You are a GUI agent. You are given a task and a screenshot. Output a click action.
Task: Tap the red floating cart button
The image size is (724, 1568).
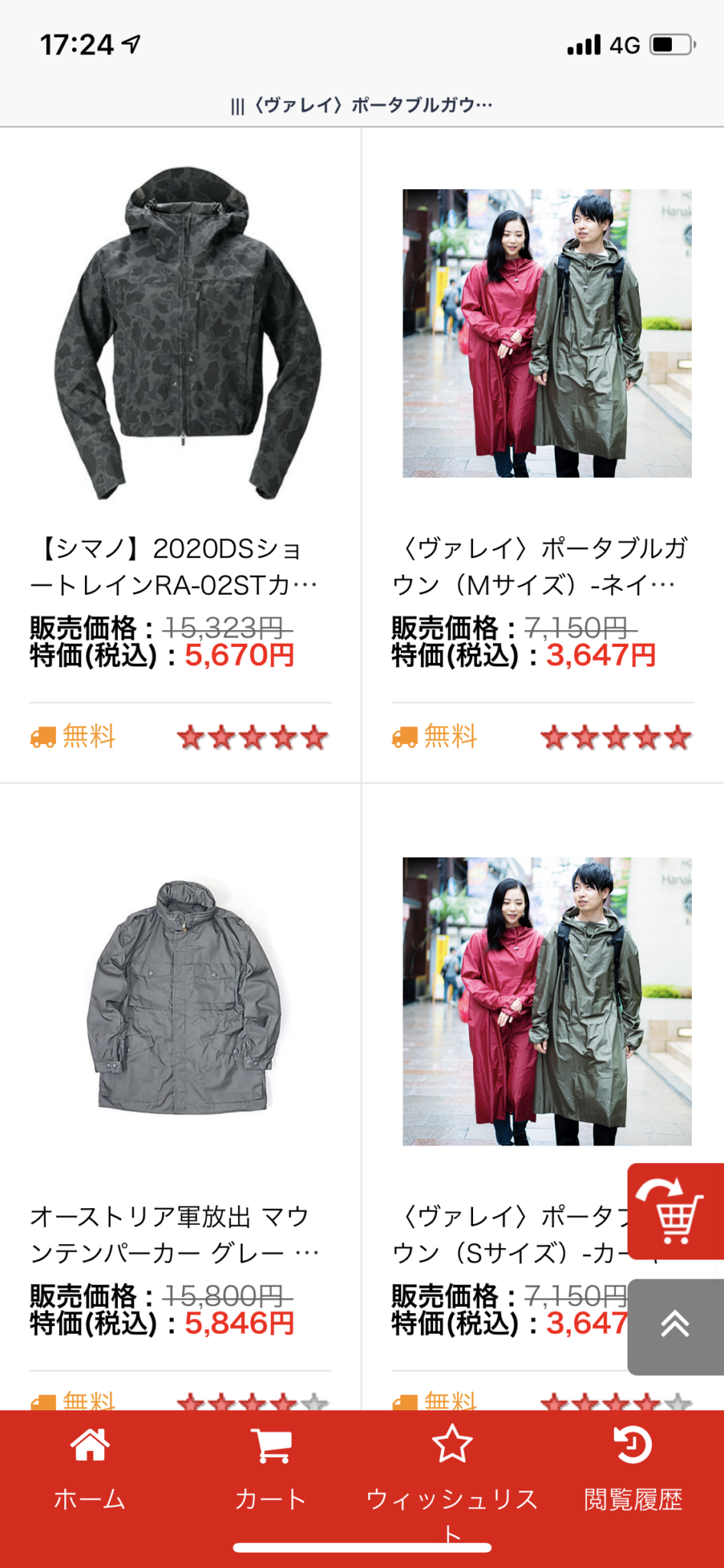[675, 1211]
